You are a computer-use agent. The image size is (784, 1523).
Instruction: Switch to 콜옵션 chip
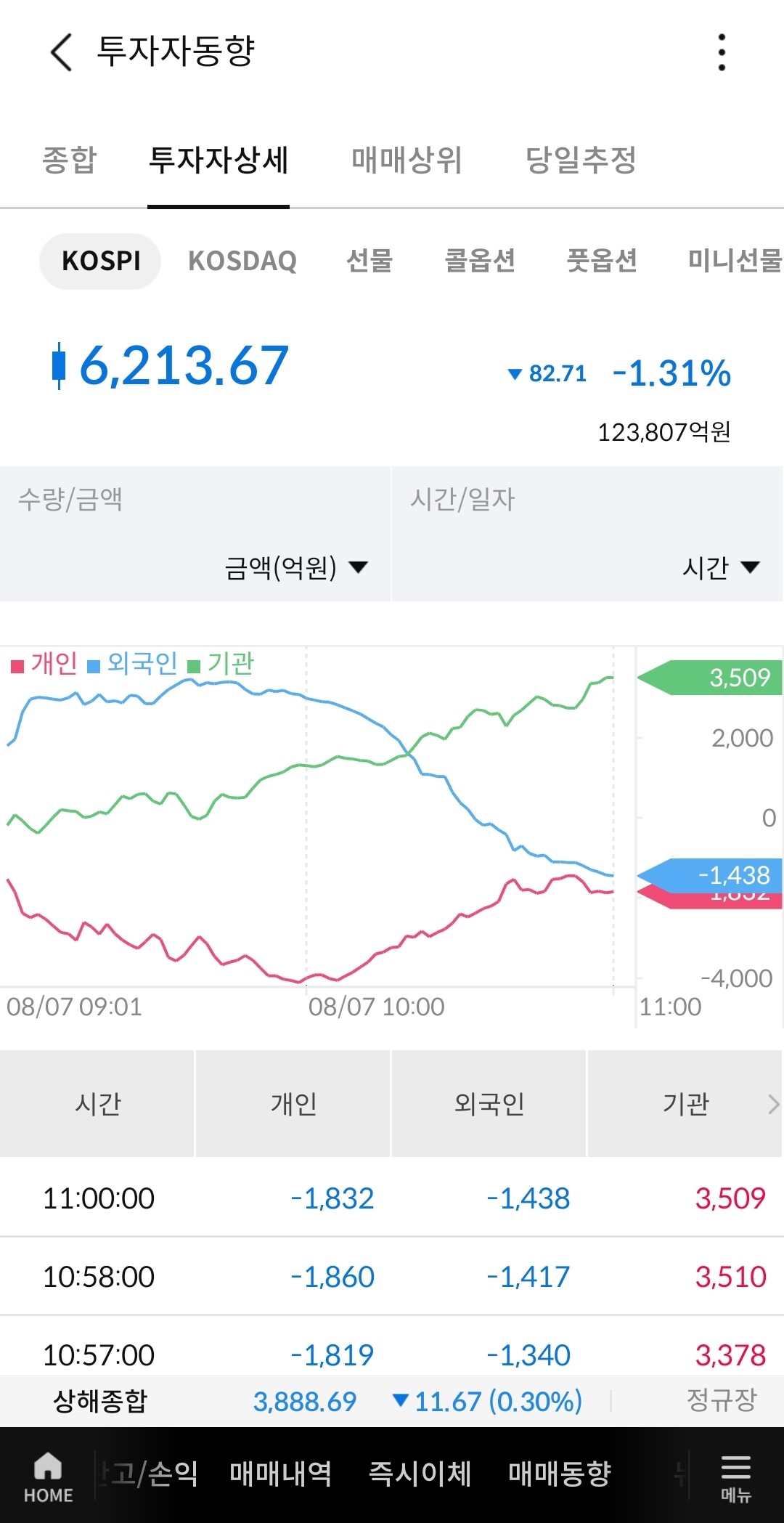pos(480,261)
